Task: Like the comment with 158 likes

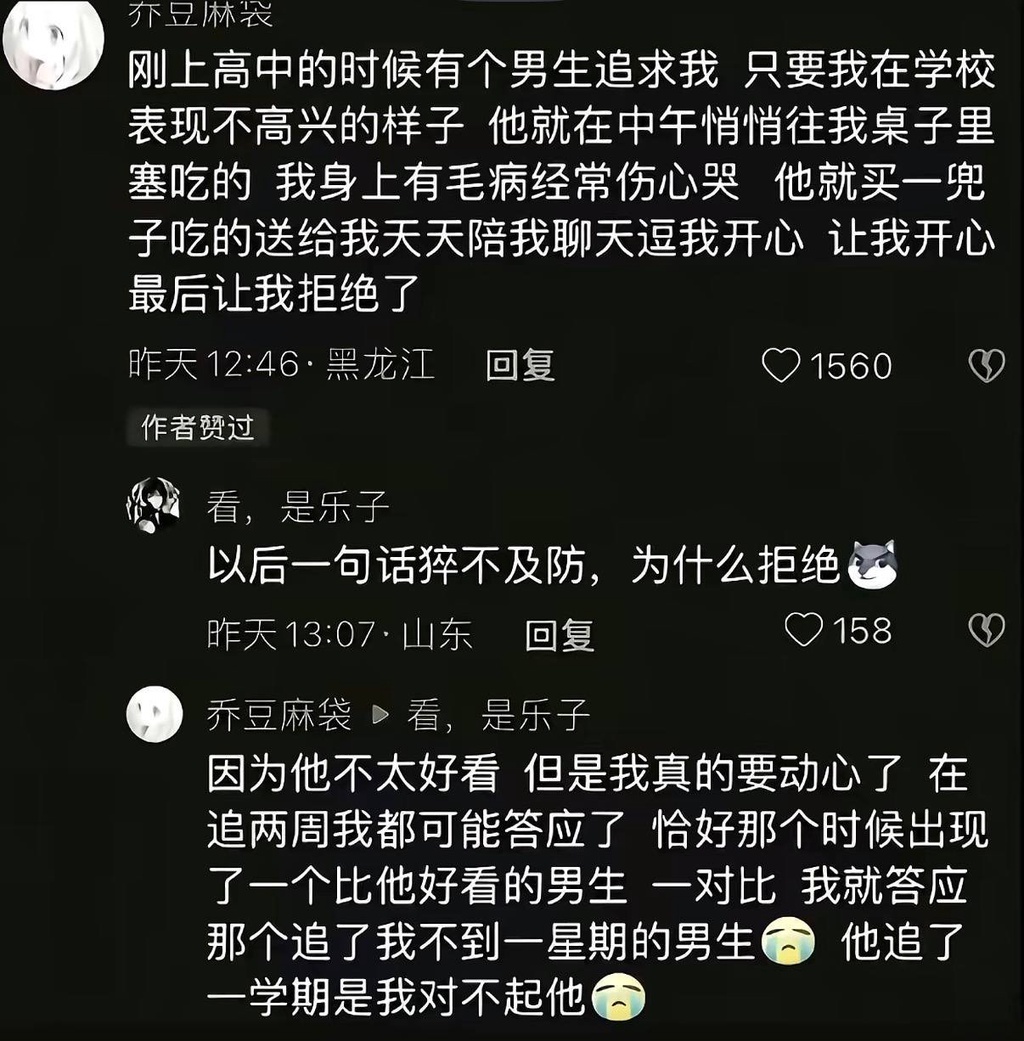Action: (803, 630)
